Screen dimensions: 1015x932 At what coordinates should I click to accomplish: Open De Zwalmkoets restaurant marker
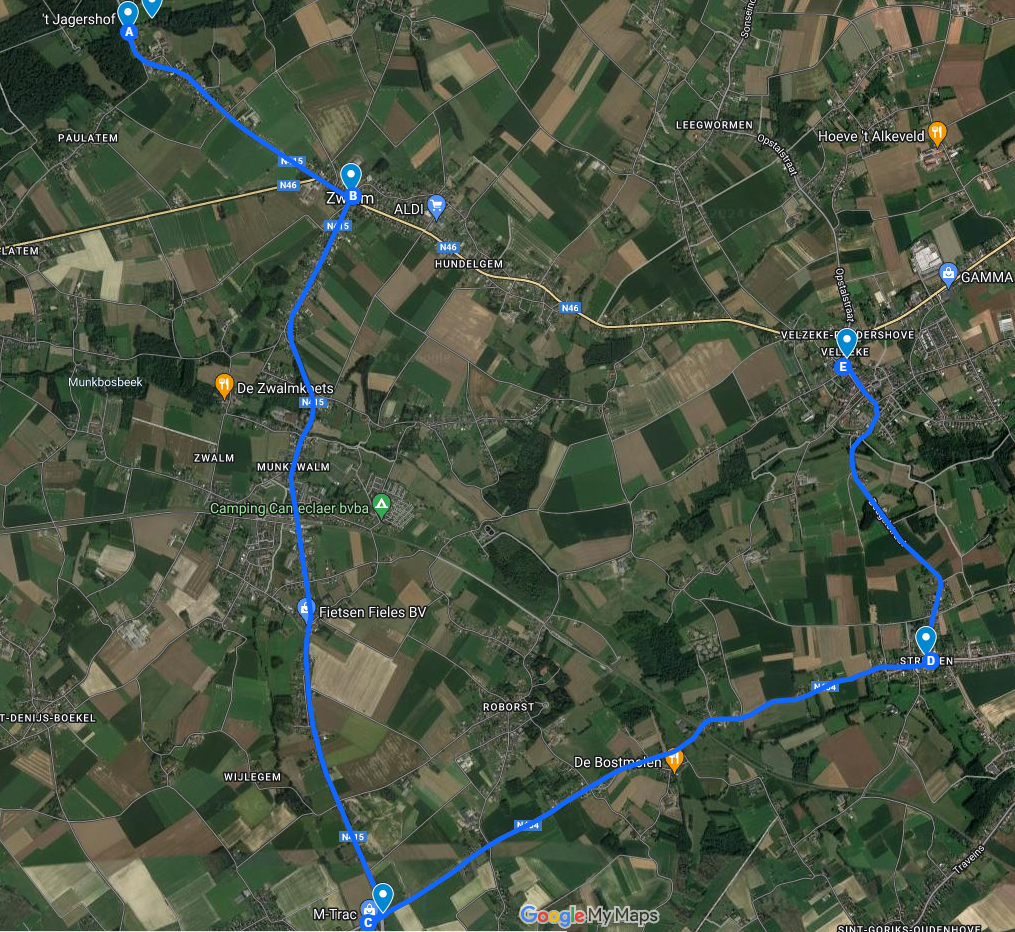point(225,383)
